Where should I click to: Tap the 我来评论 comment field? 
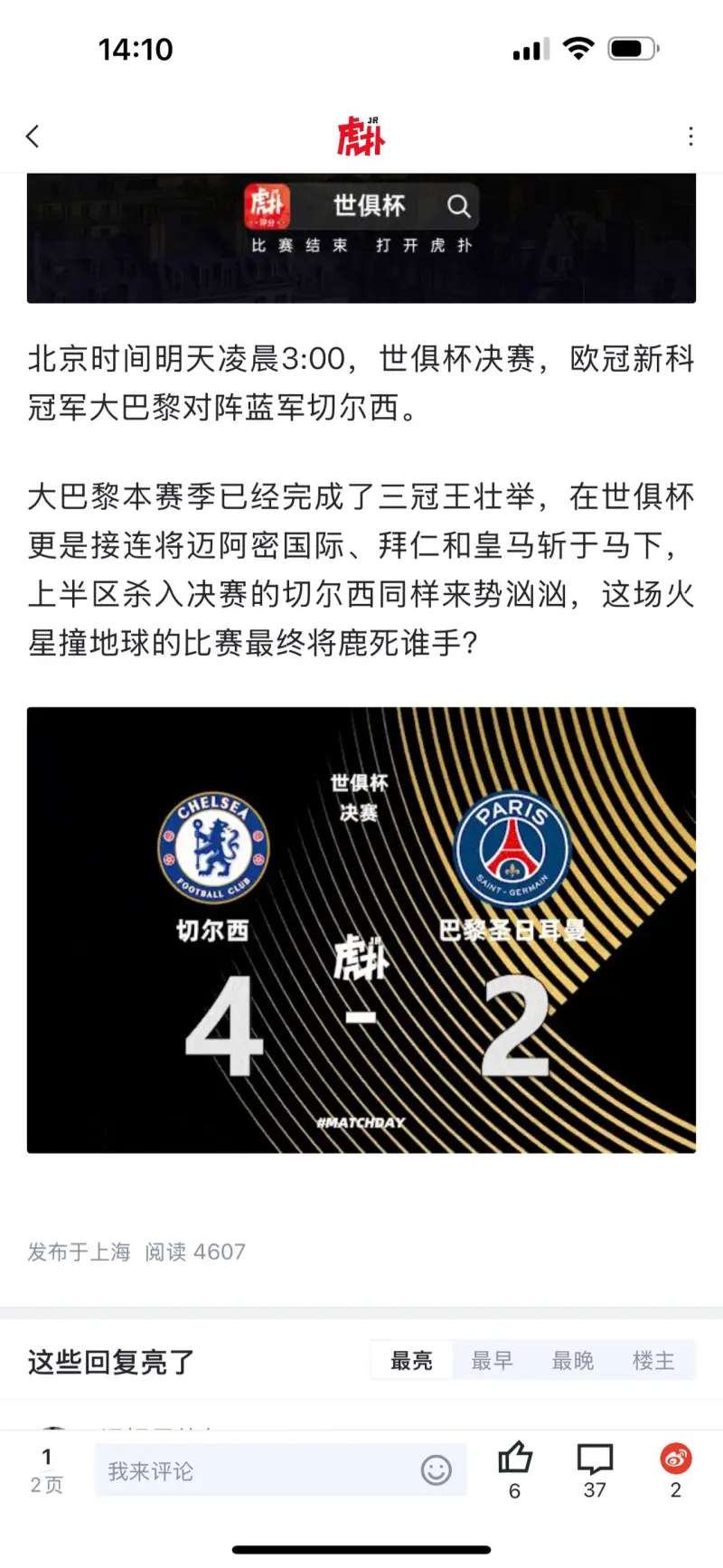click(253, 1470)
